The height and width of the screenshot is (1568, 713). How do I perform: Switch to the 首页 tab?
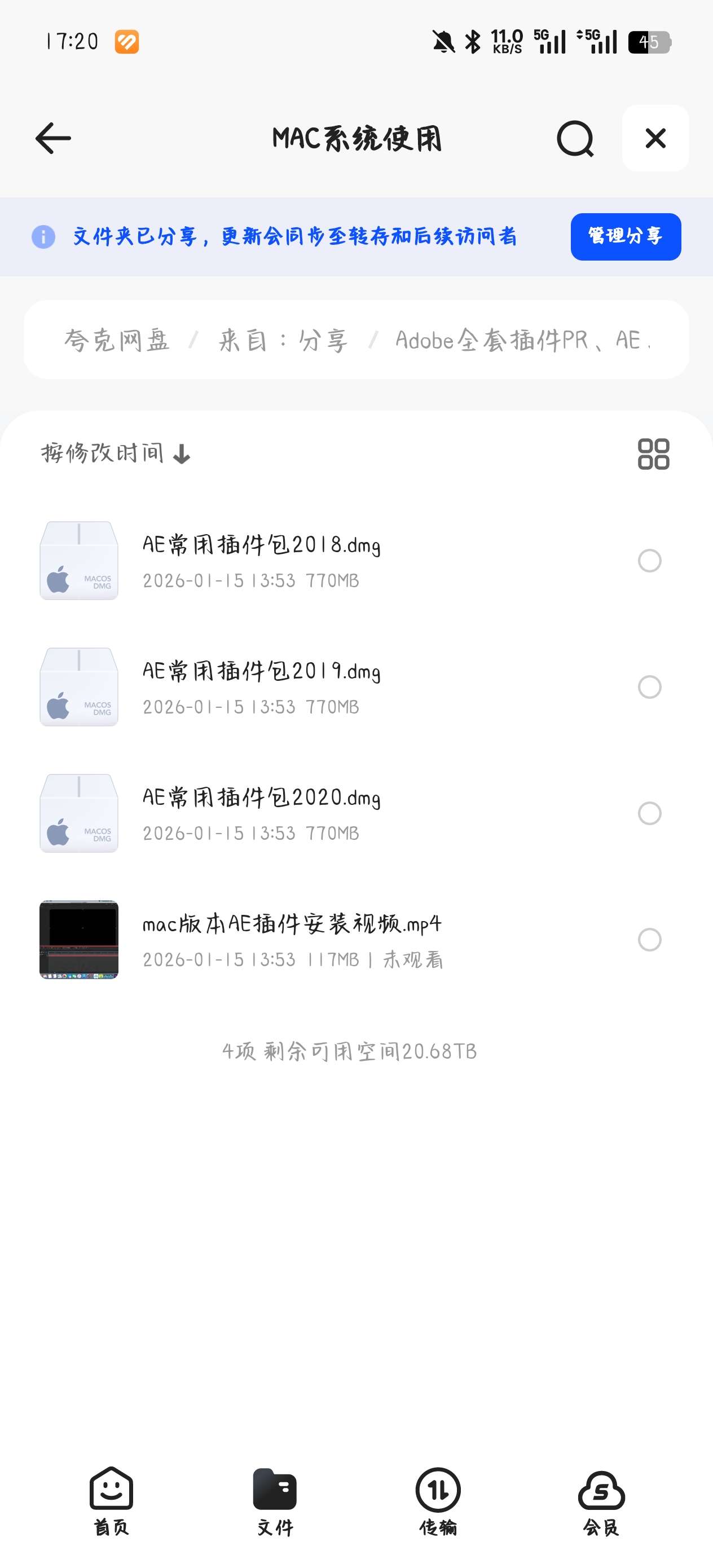click(x=112, y=1501)
